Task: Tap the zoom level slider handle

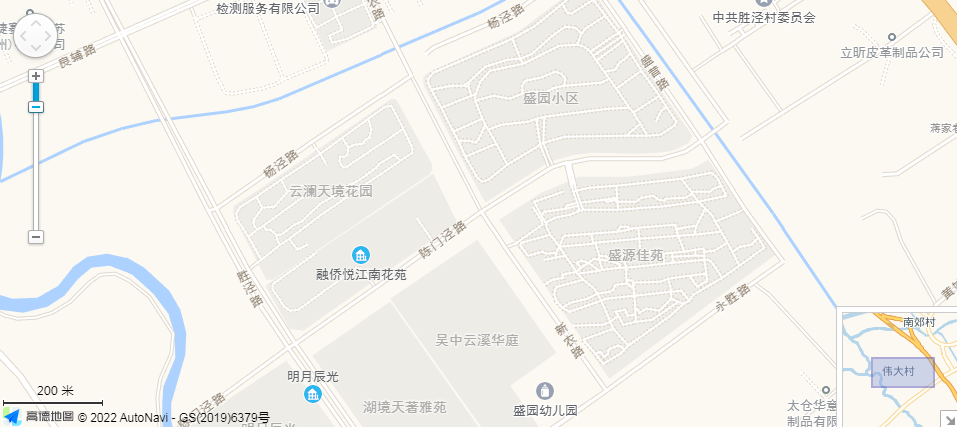Action: (36, 106)
